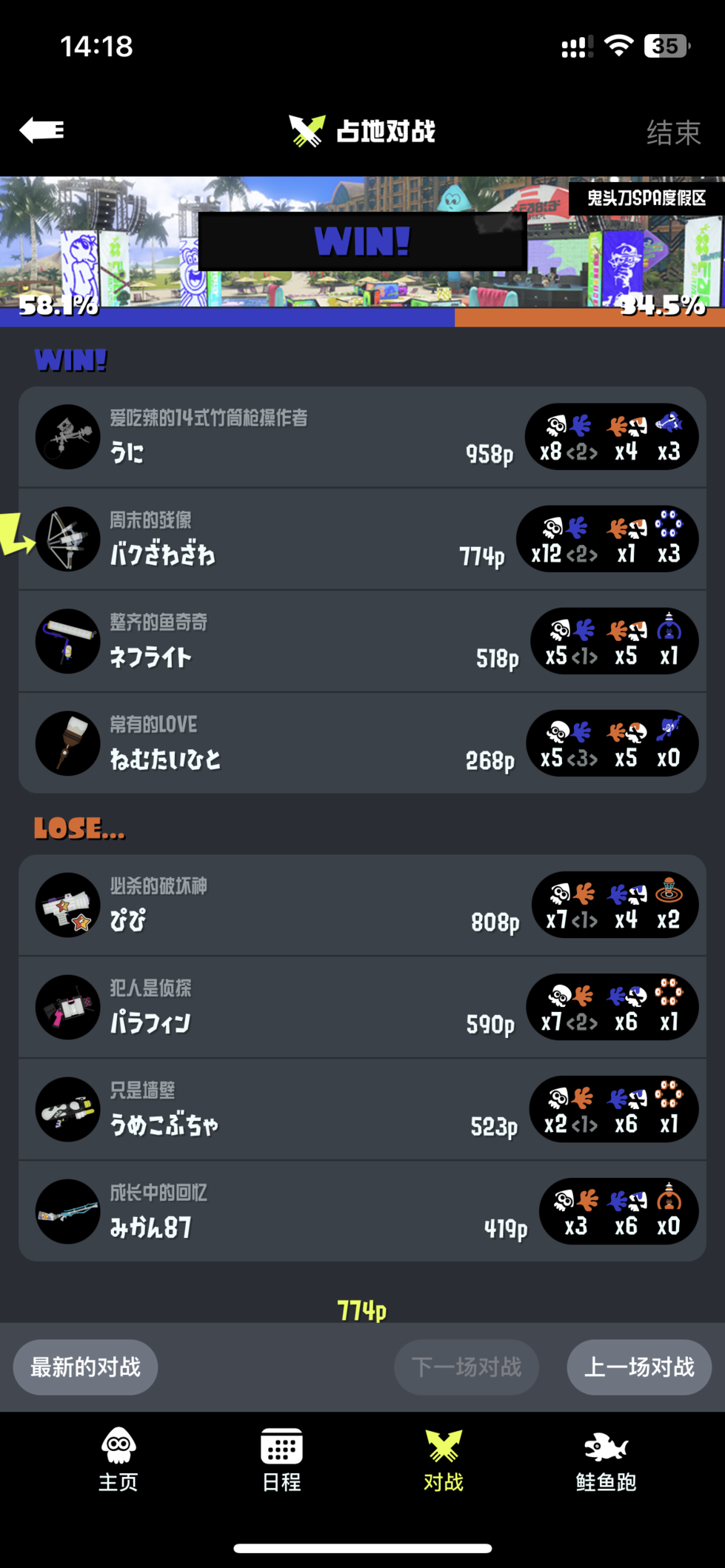725x1568 pixels.
Task: Open the 日程 schedule tab
Action: (281, 1459)
